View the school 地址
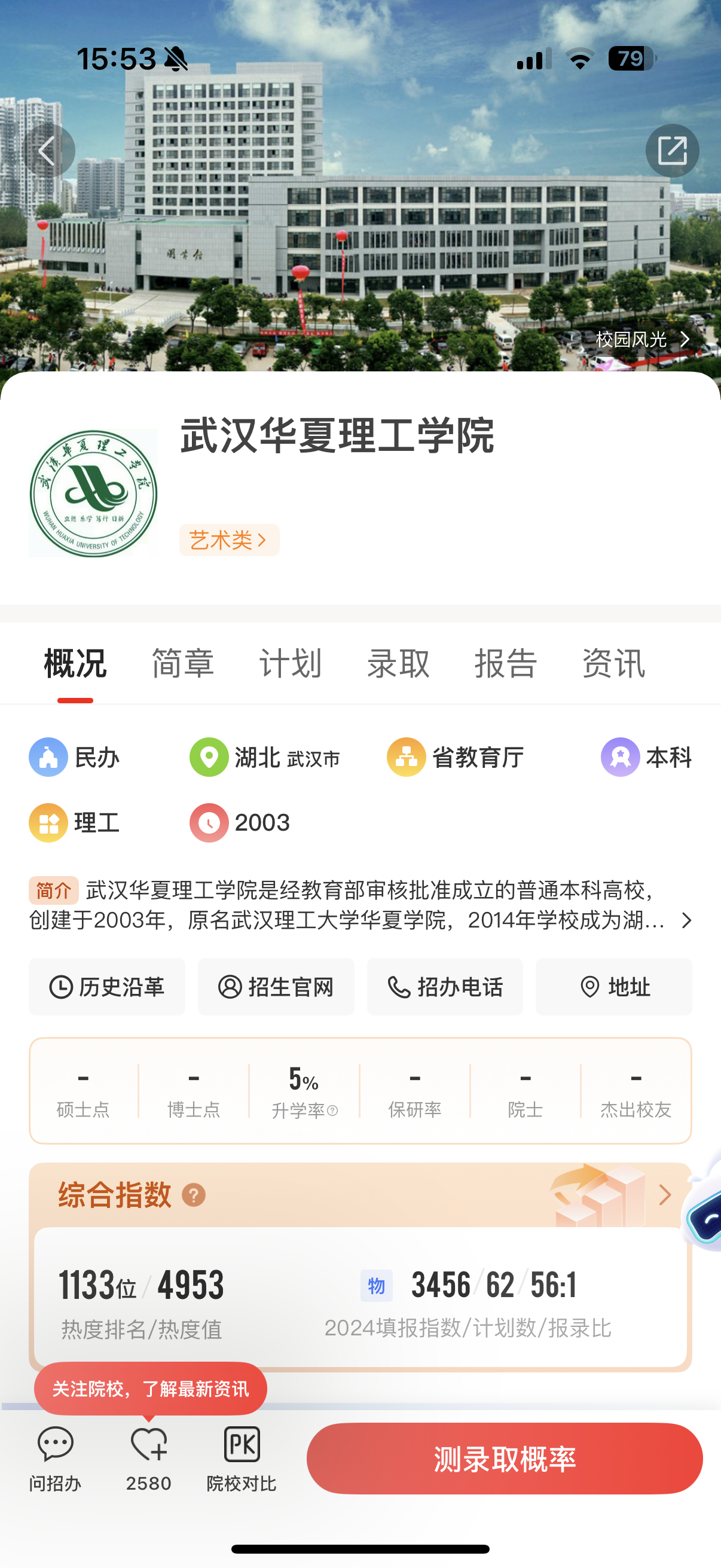This screenshot has width=721, height=1568. point(613,987)
